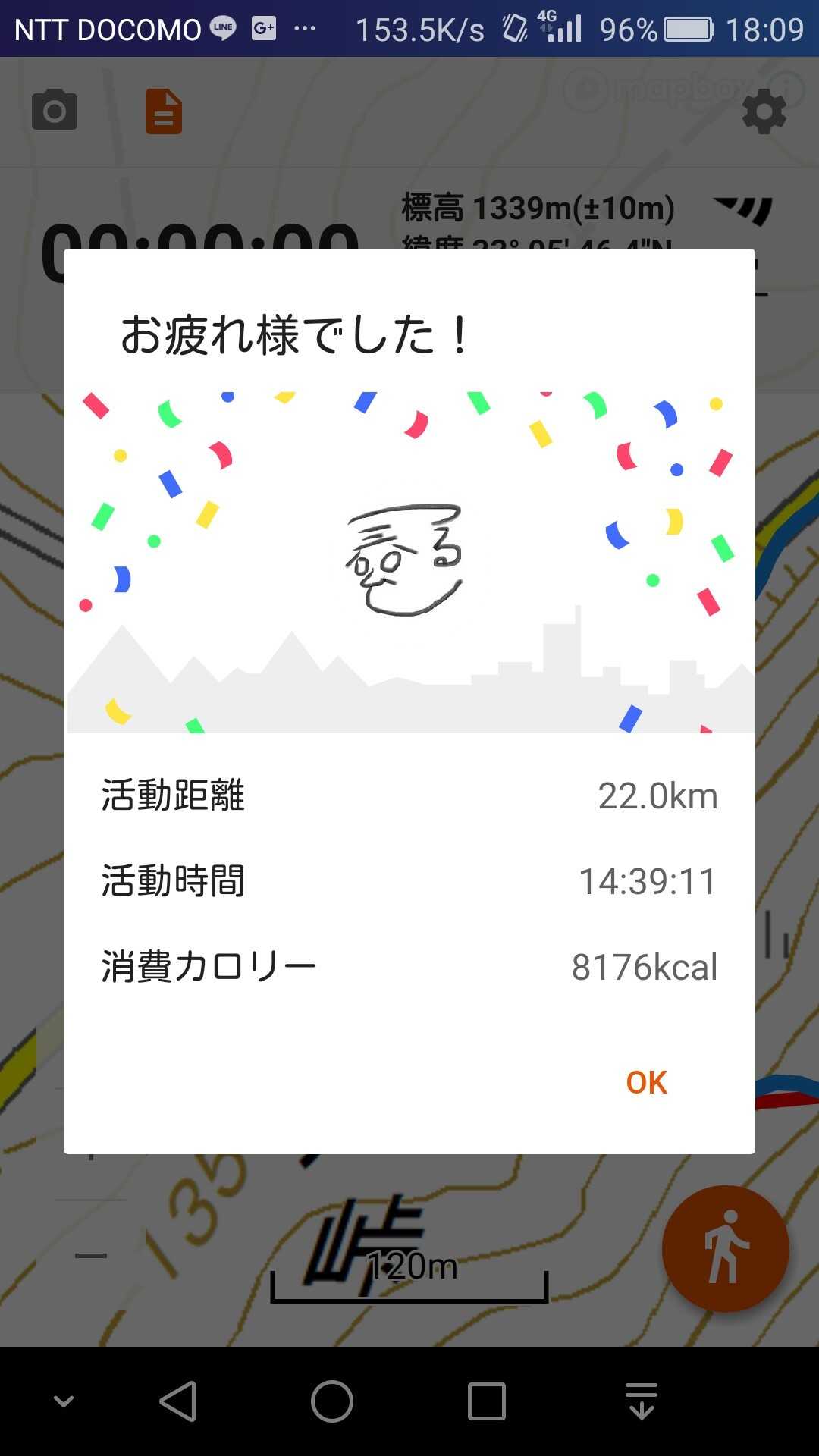Viewport: 819px width, 1456px height.
Task: Open the recent apps overview
Action: pos(487,1401)
